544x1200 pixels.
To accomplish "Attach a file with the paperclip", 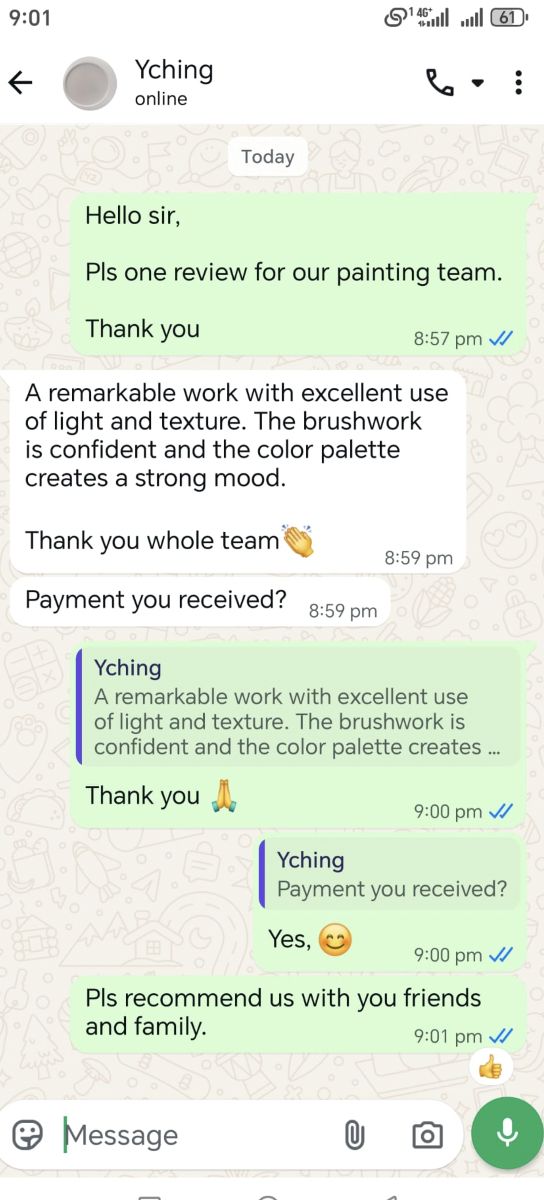I will tap(354, 1135).
